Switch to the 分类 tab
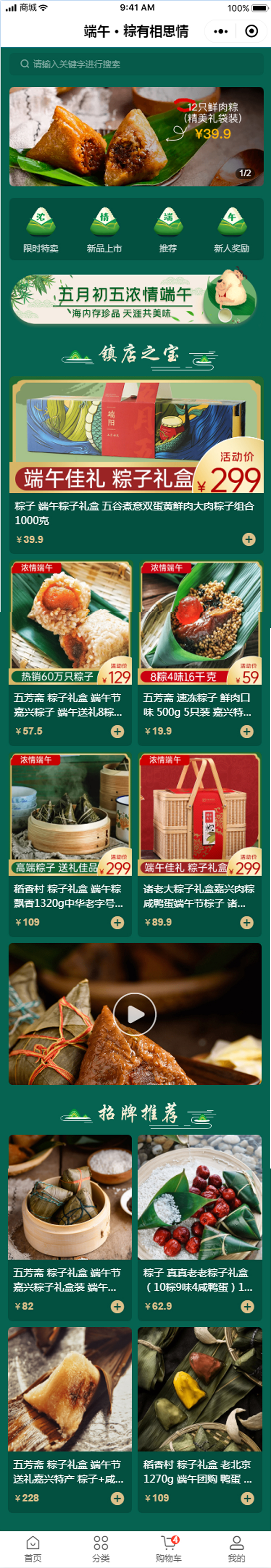Viewport: 271px width, 1568px height. pos(100,1549)
